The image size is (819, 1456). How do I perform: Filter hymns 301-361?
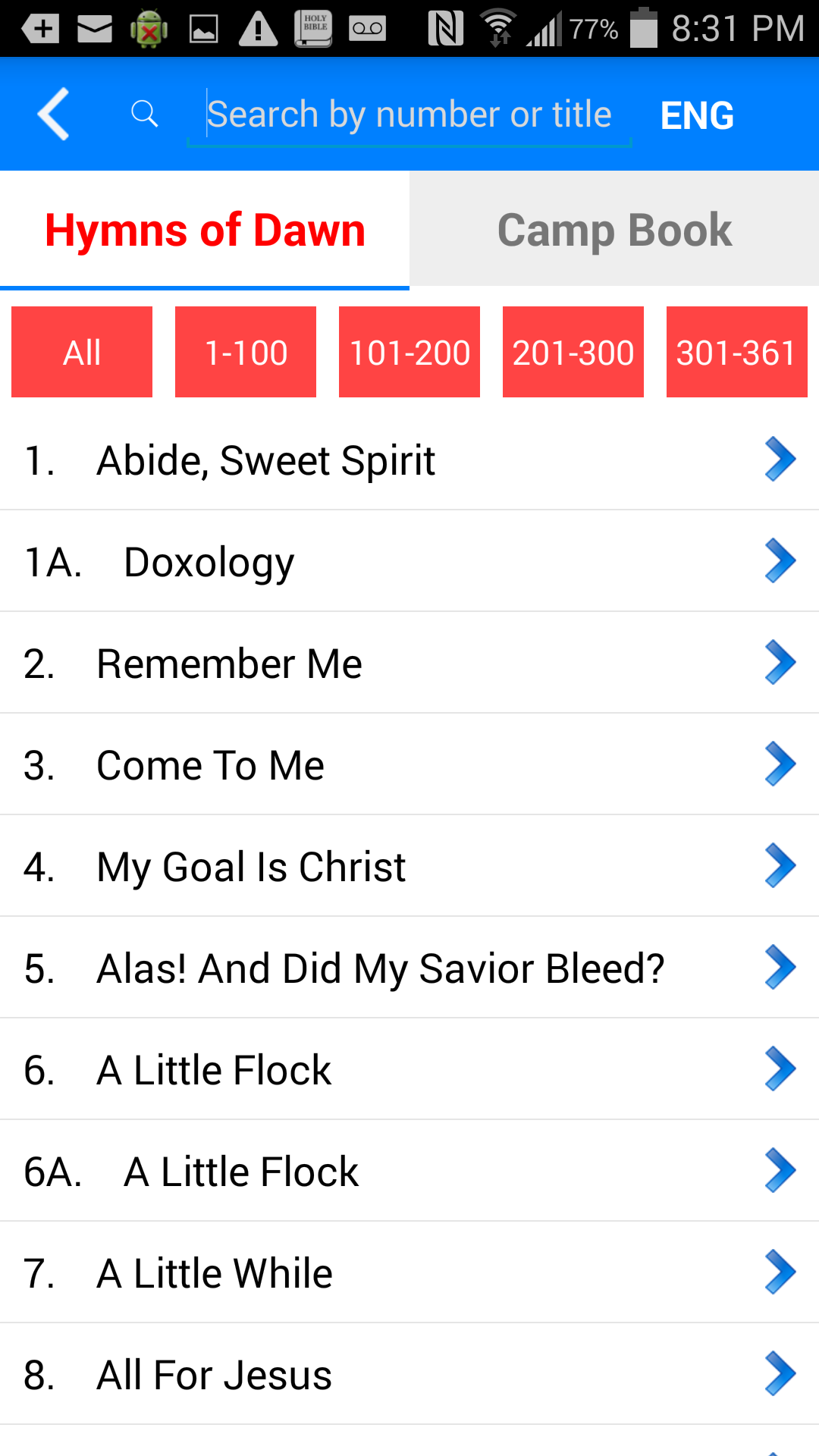click(736, 351)
